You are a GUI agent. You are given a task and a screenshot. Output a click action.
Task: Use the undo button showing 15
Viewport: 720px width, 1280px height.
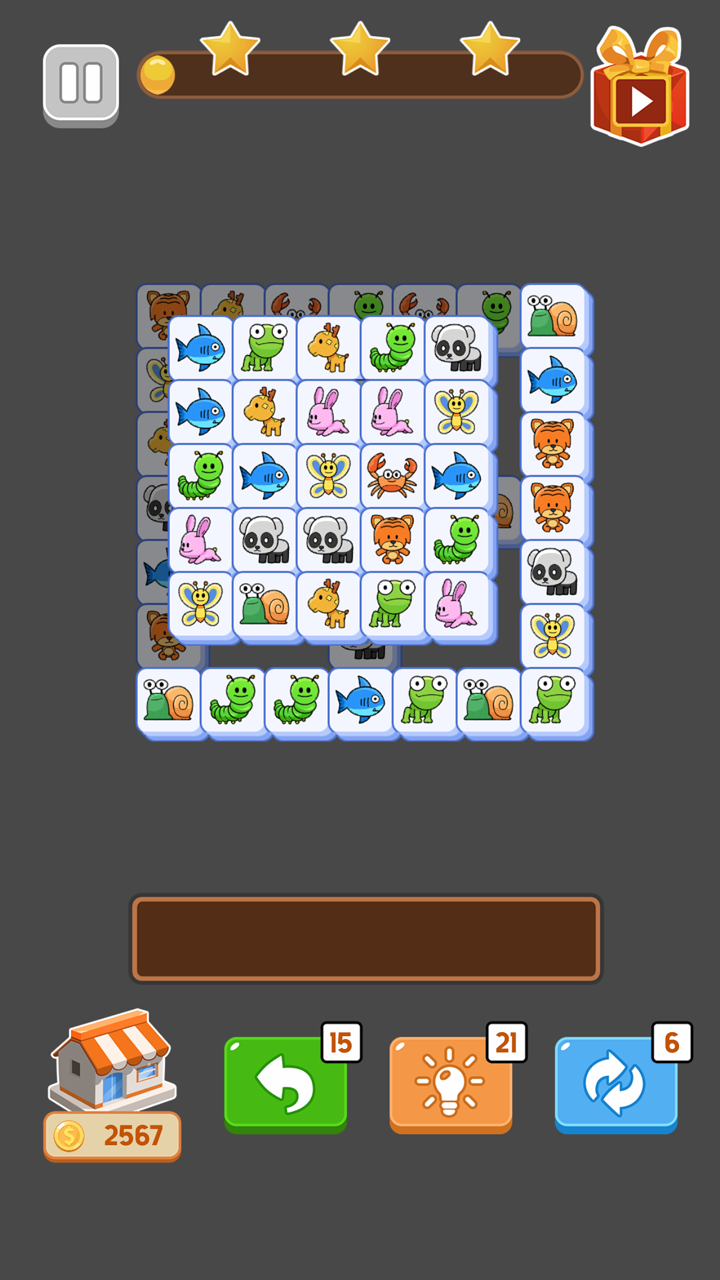(285, 1082)
